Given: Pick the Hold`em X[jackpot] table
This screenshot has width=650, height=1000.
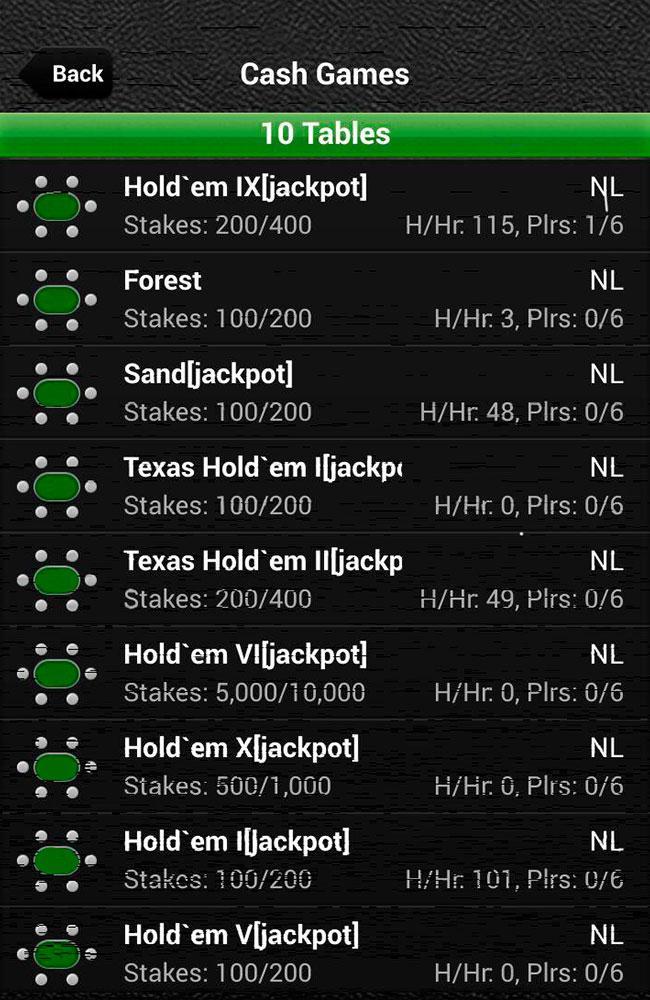Looking at the screenshot, I should tap(324, 767).
